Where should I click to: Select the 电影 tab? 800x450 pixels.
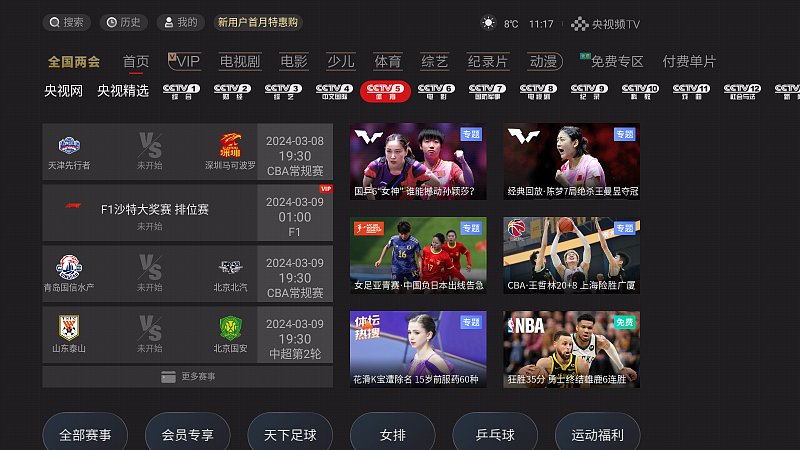coord(294,61)
